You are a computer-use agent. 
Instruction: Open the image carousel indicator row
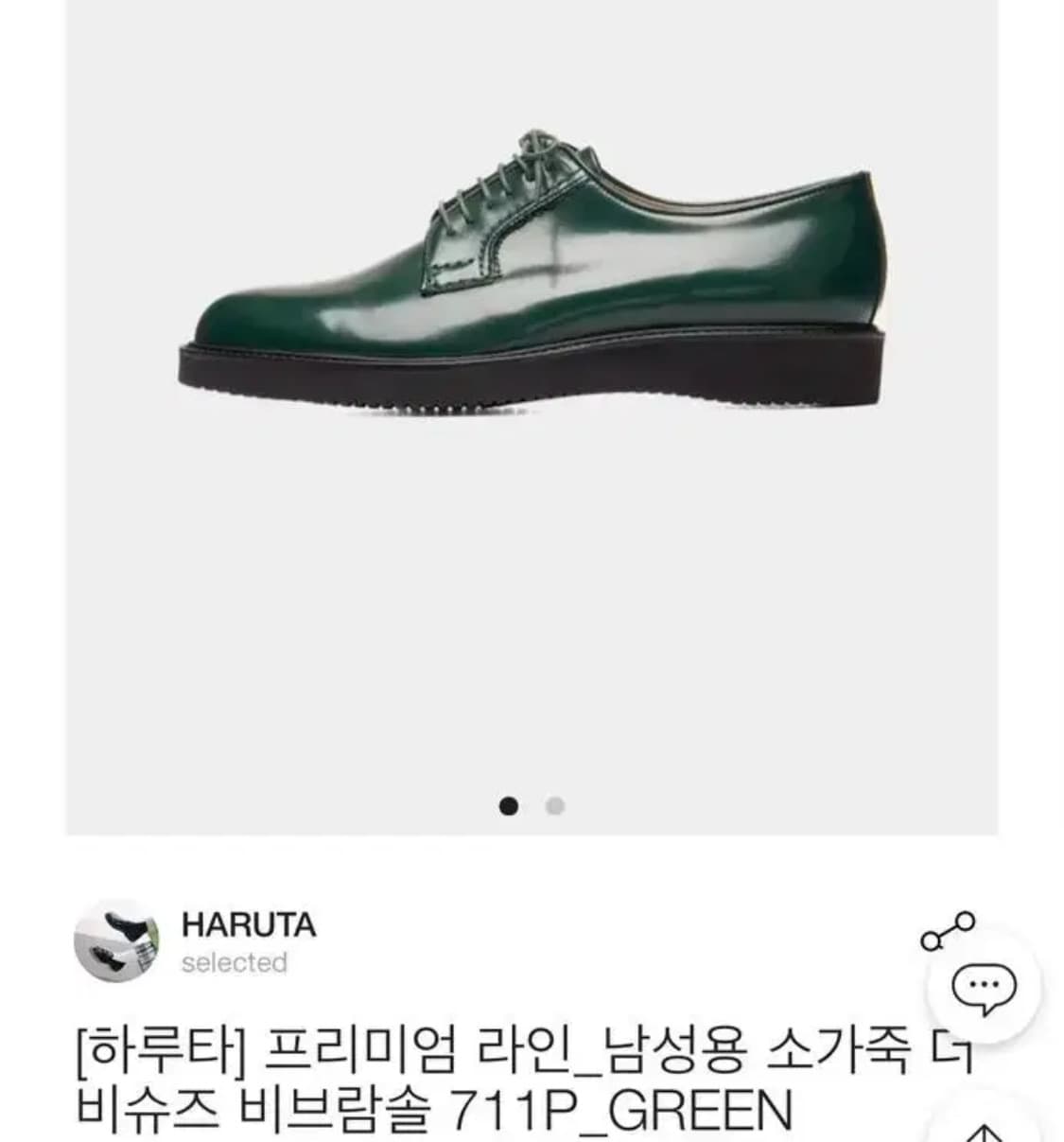click(x=532, y=805)
